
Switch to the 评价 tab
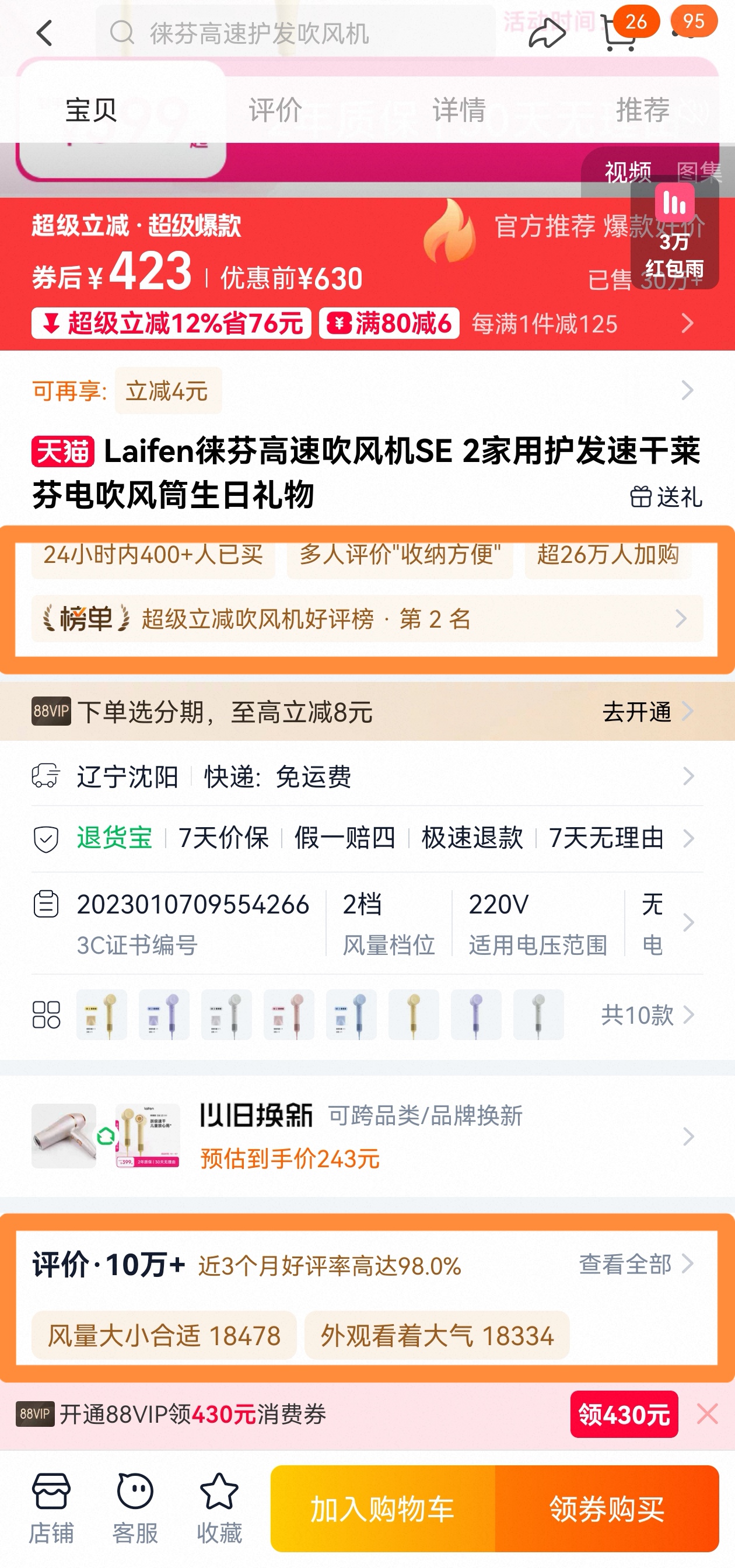click(275, 110)
